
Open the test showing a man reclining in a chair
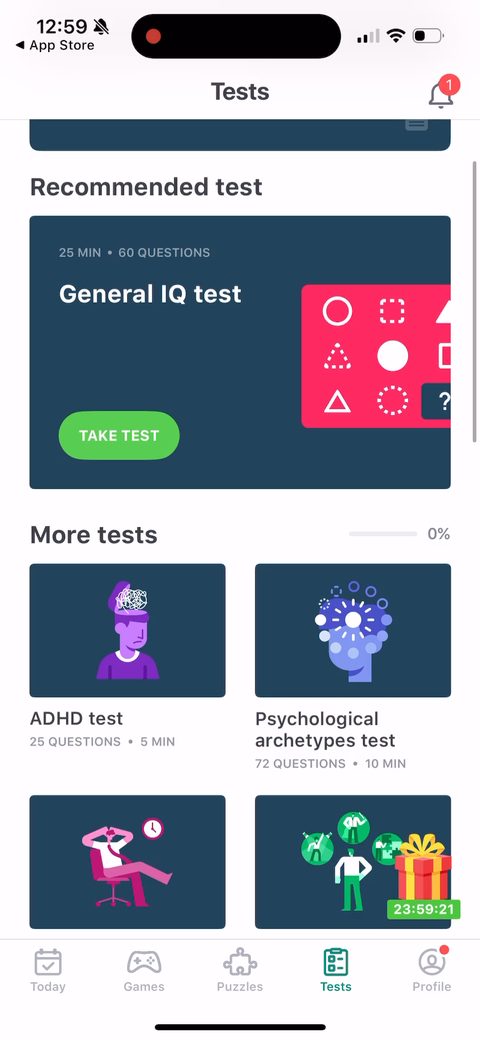pos(127,862)
